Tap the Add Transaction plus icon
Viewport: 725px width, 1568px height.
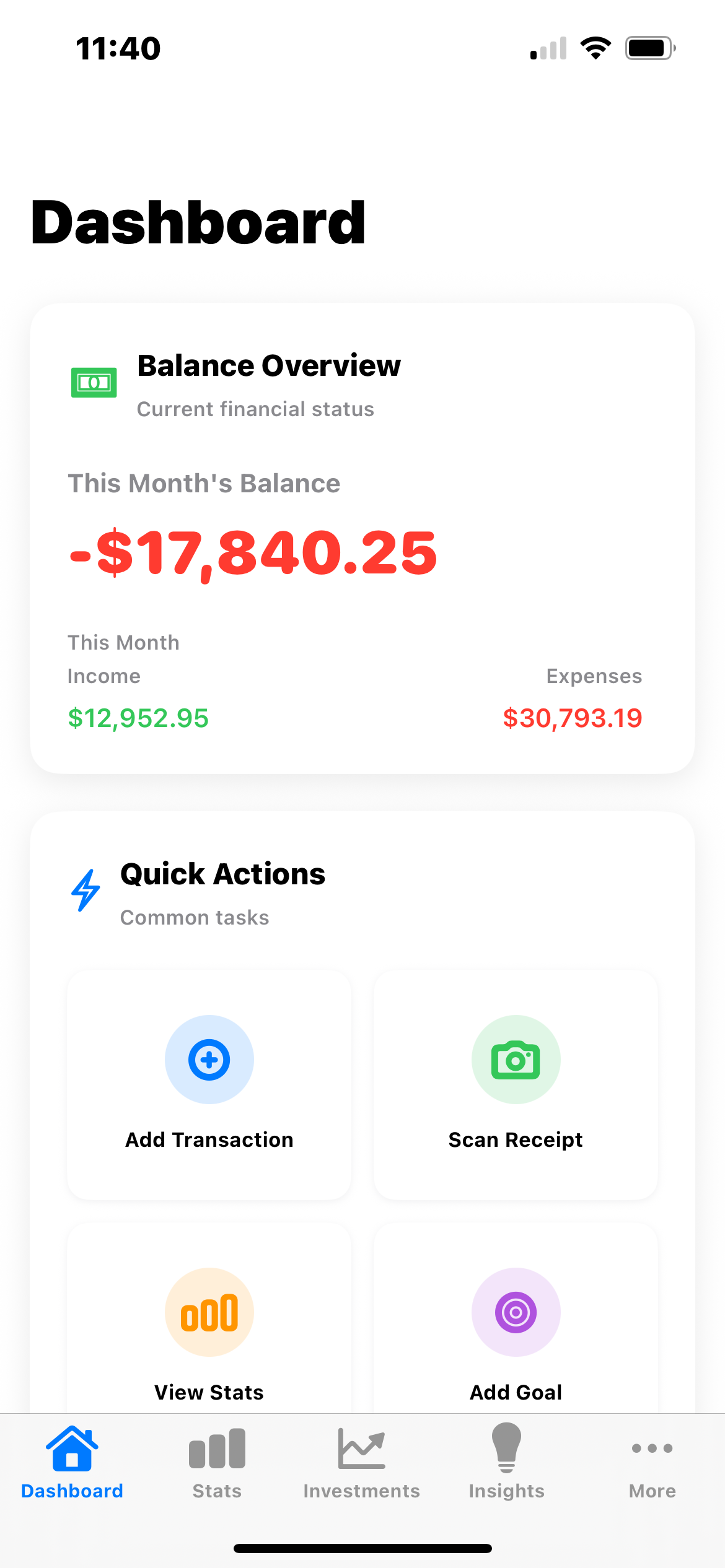(209, 1059)
